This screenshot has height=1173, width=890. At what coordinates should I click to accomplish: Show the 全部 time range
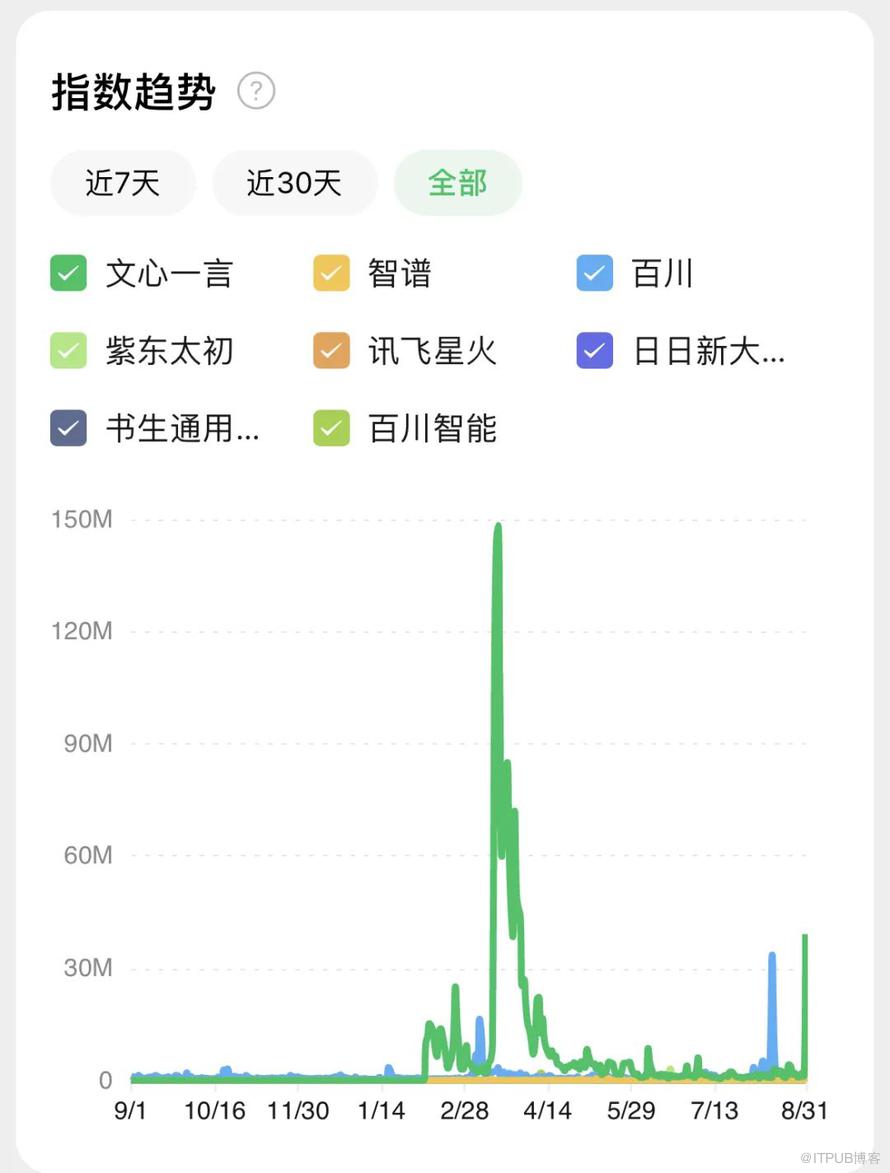[x=457, y=183]
